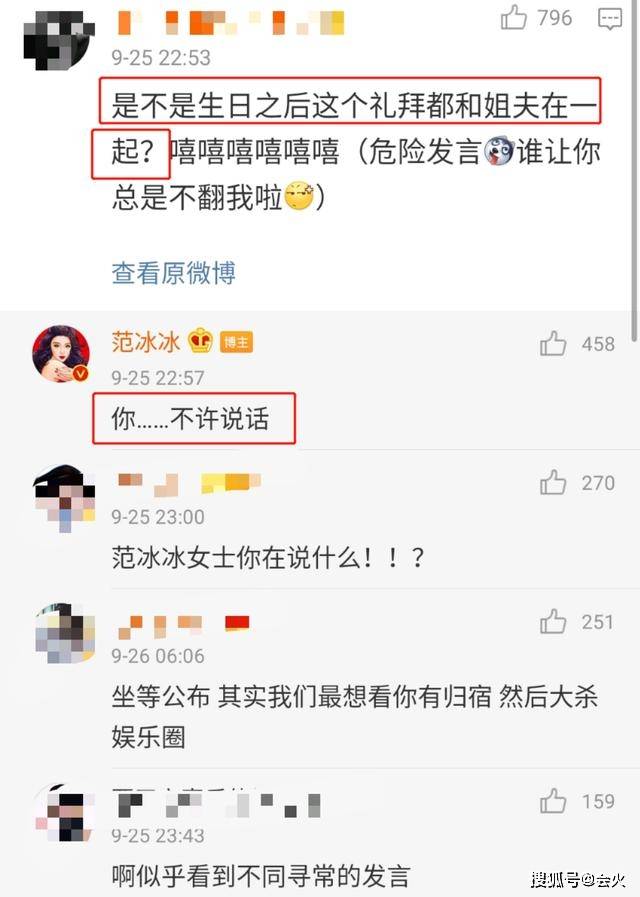Like the comment 啊似乎看到不同寻常的发言
640x897 pixels.
coord(553,801)
